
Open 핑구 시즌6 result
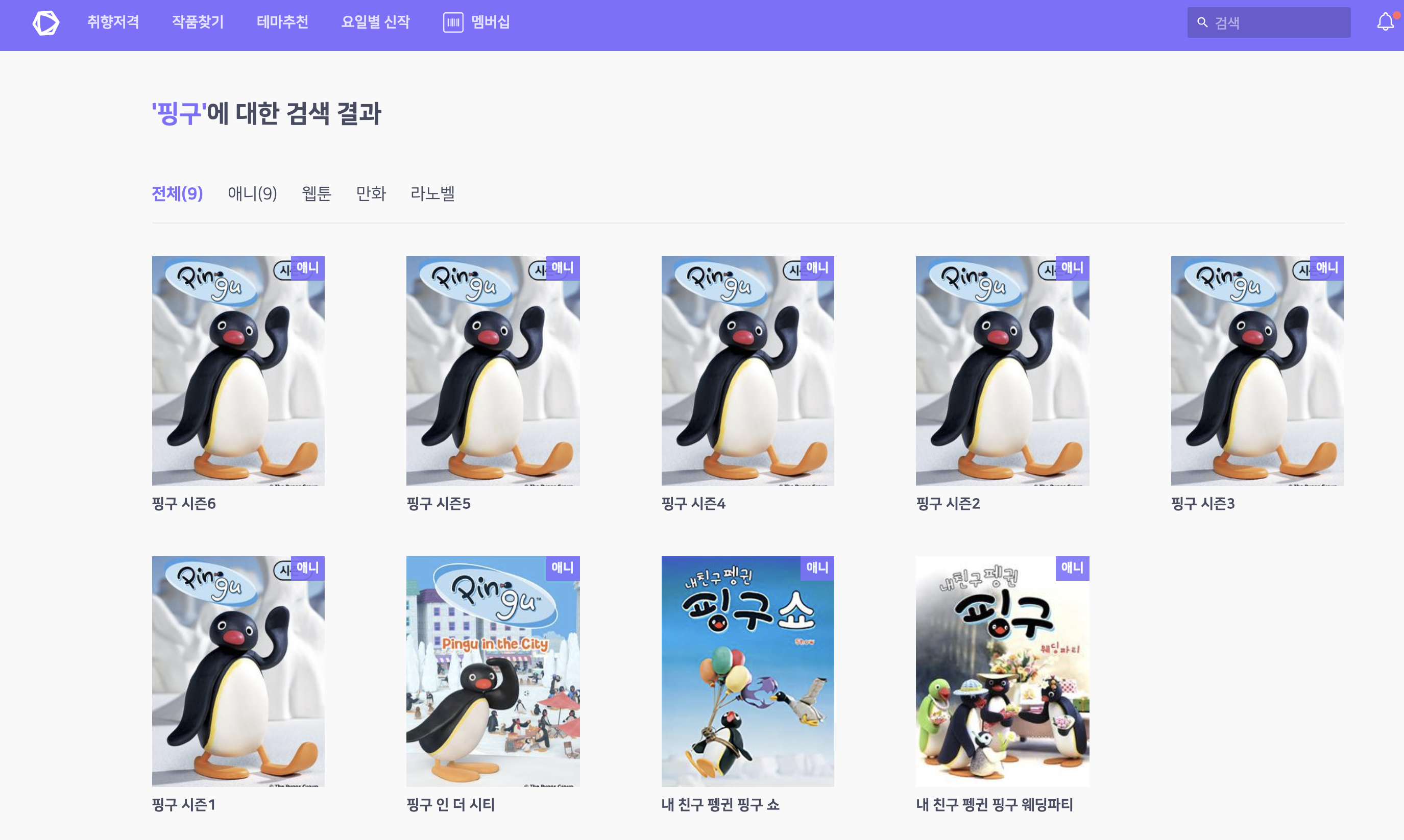(238, 371)
